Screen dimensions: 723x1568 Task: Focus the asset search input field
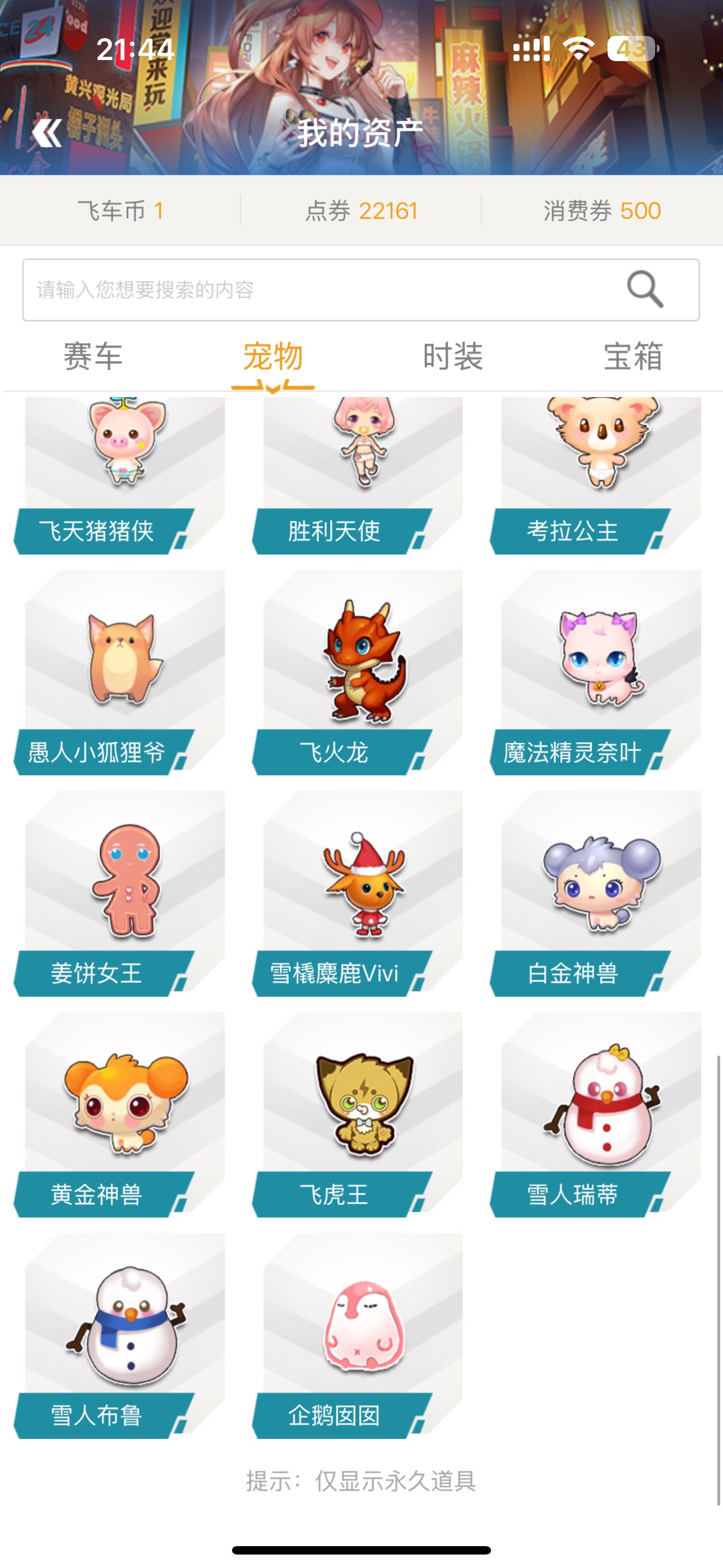(317, 290)
